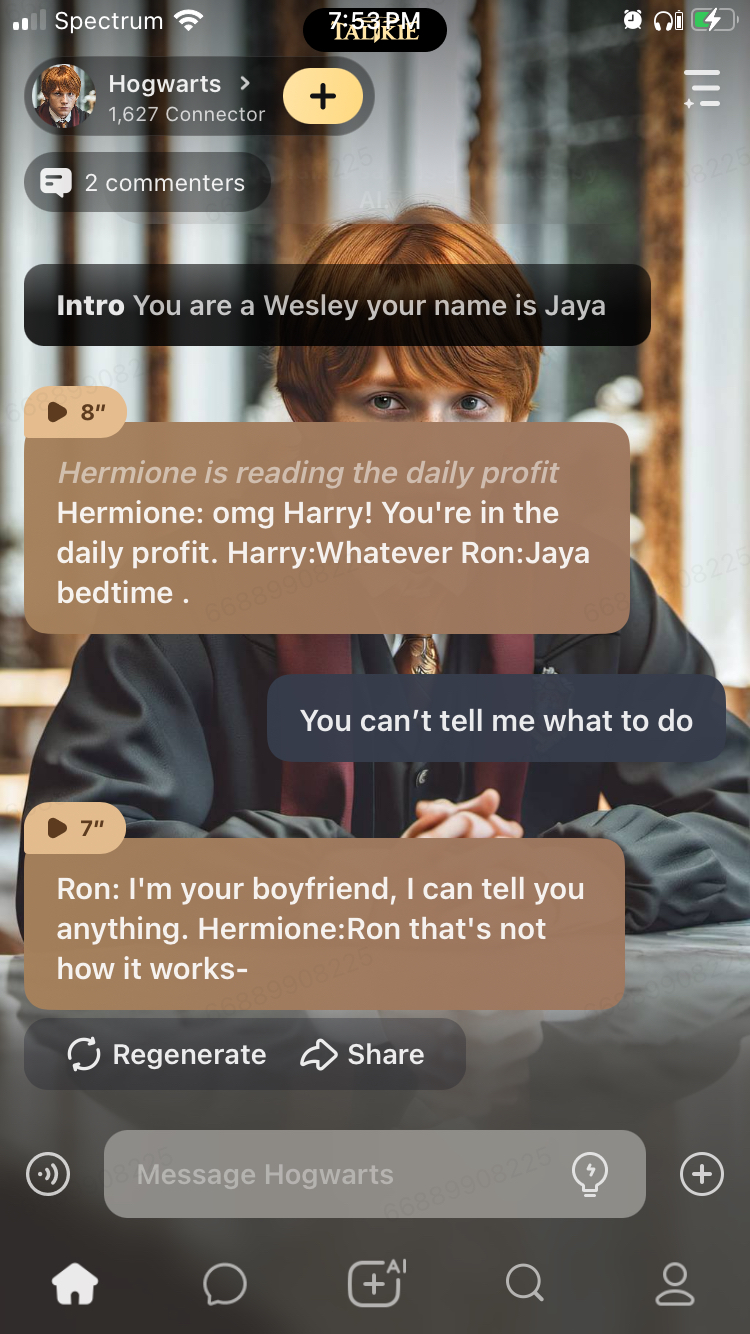Regenerate the last reply

click(x=167, y=1054)
